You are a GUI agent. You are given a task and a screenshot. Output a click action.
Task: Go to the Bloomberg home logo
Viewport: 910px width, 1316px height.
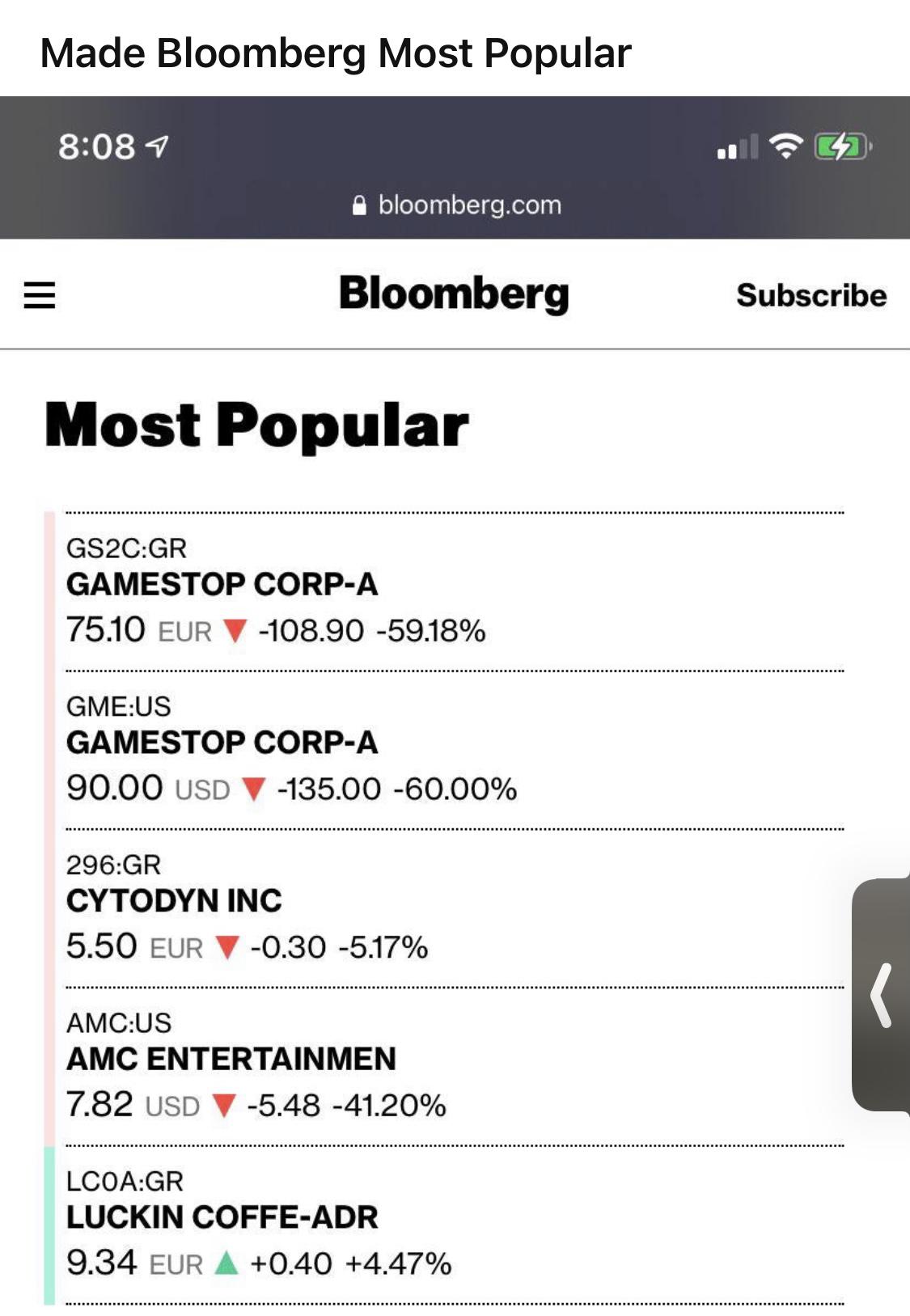coord(454,294)
